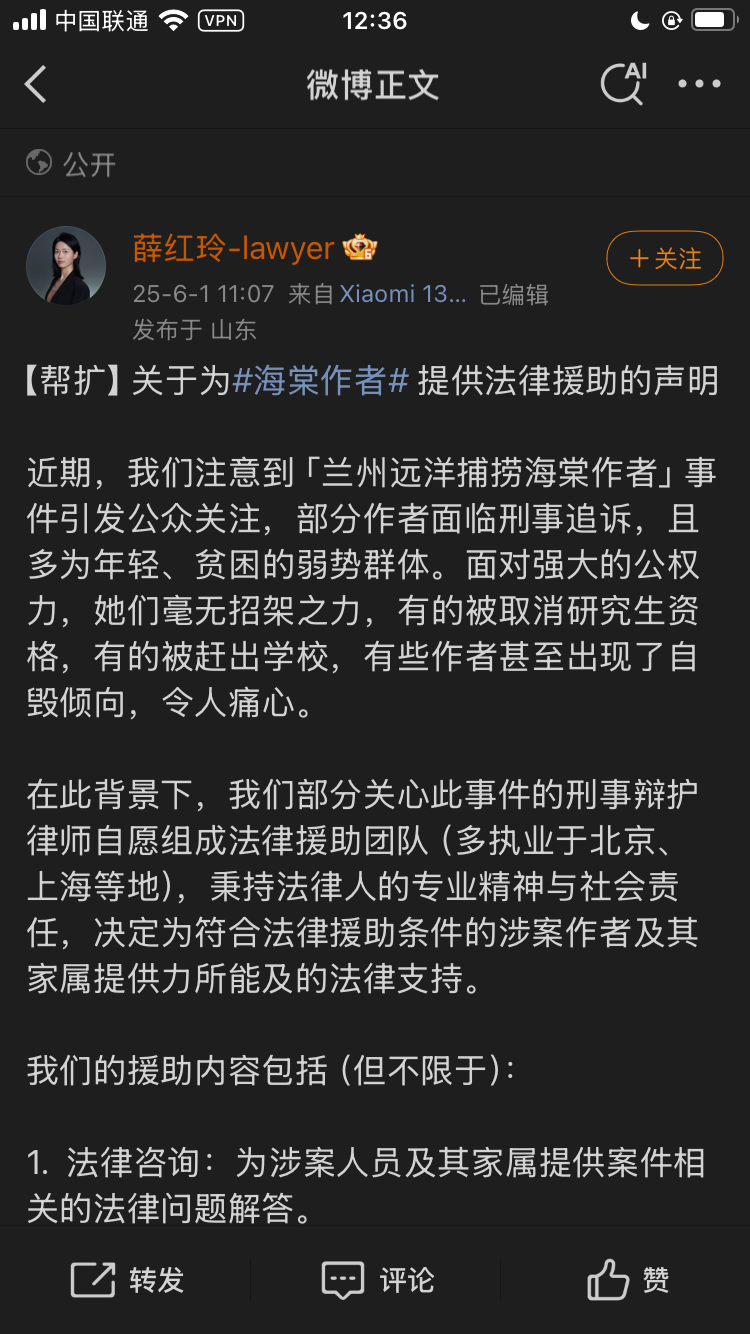Open 薛红玲-lawyer username link

233,249
